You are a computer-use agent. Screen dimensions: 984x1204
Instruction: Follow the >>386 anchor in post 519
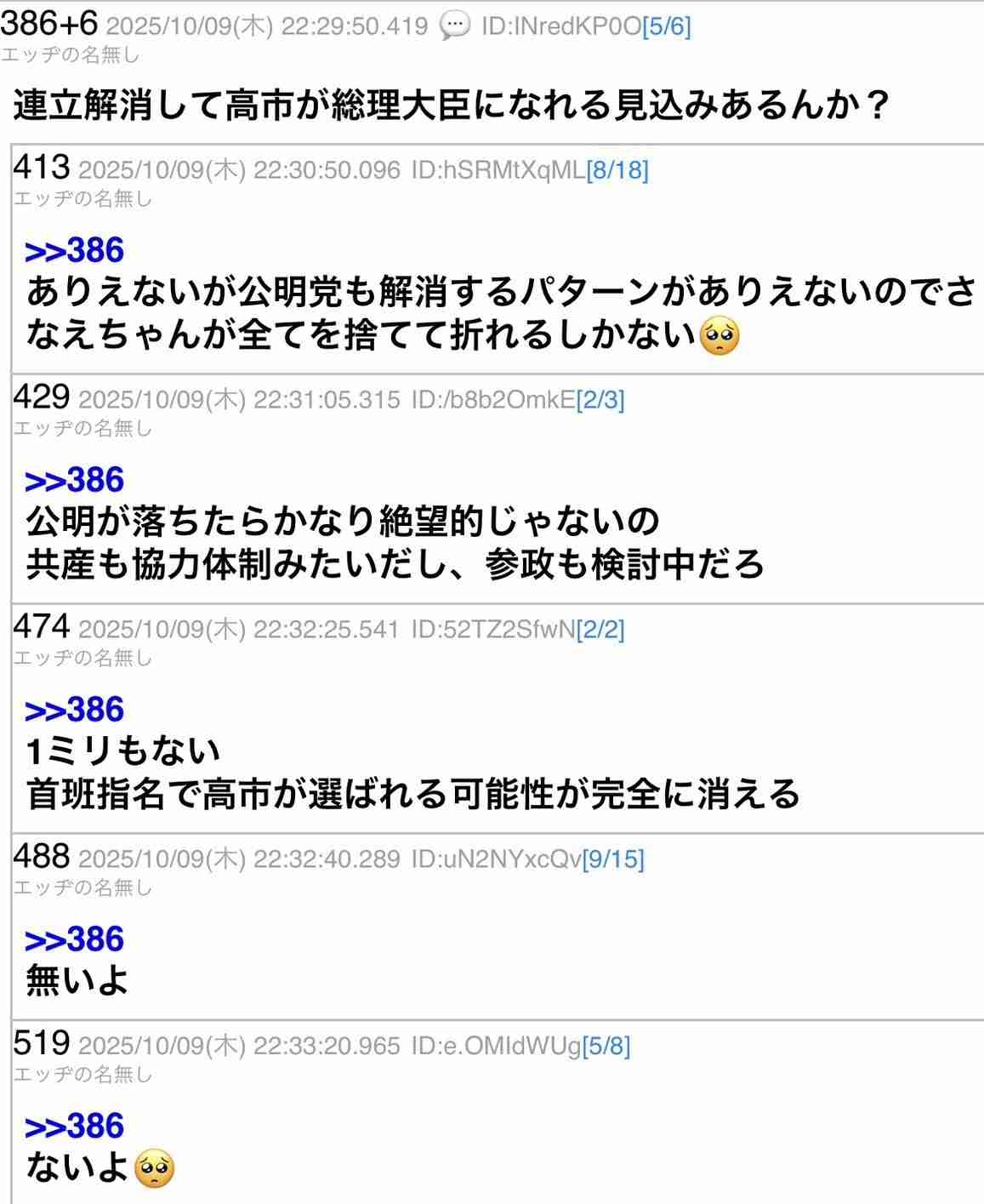pos(75,1127)
